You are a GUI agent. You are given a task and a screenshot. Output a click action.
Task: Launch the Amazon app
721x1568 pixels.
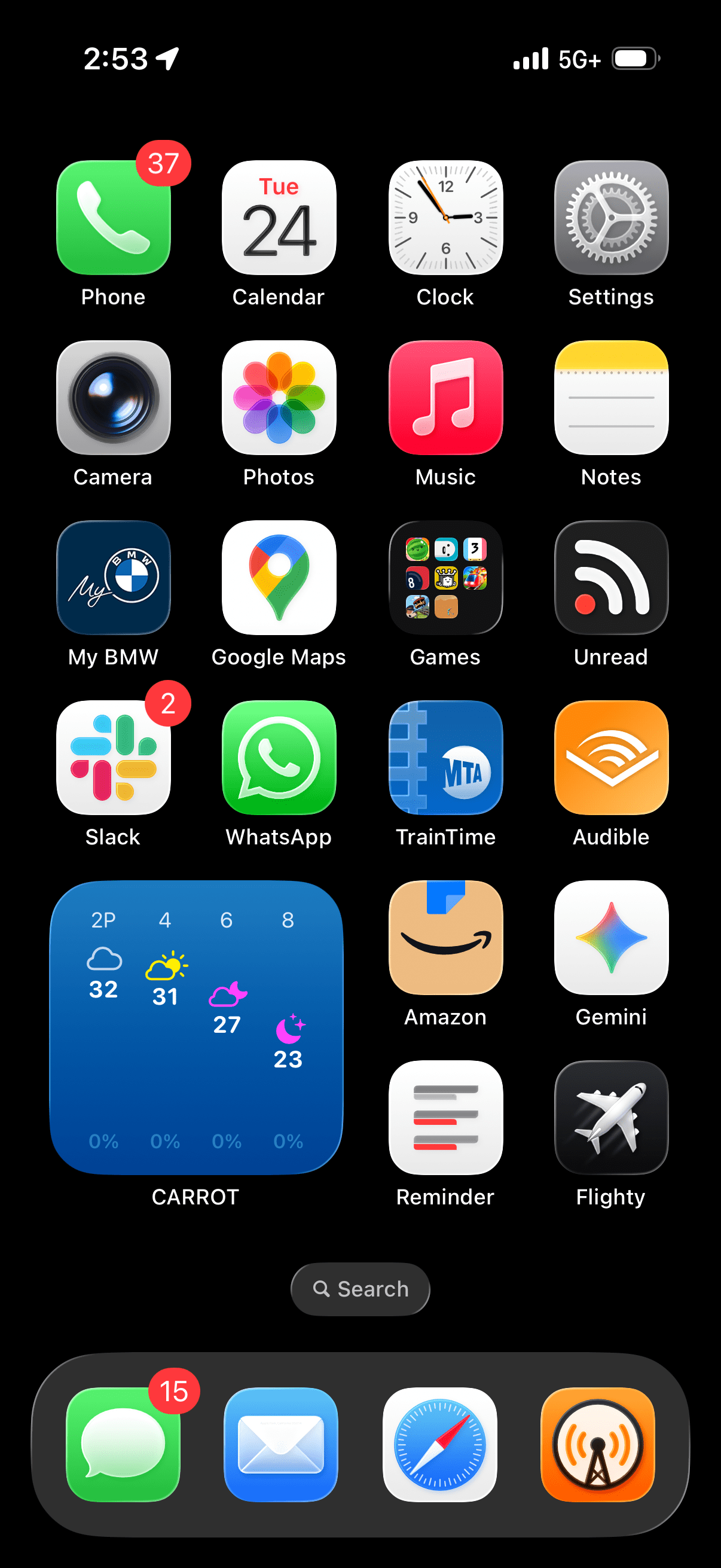pyautogui.click(x=445, y=938)
